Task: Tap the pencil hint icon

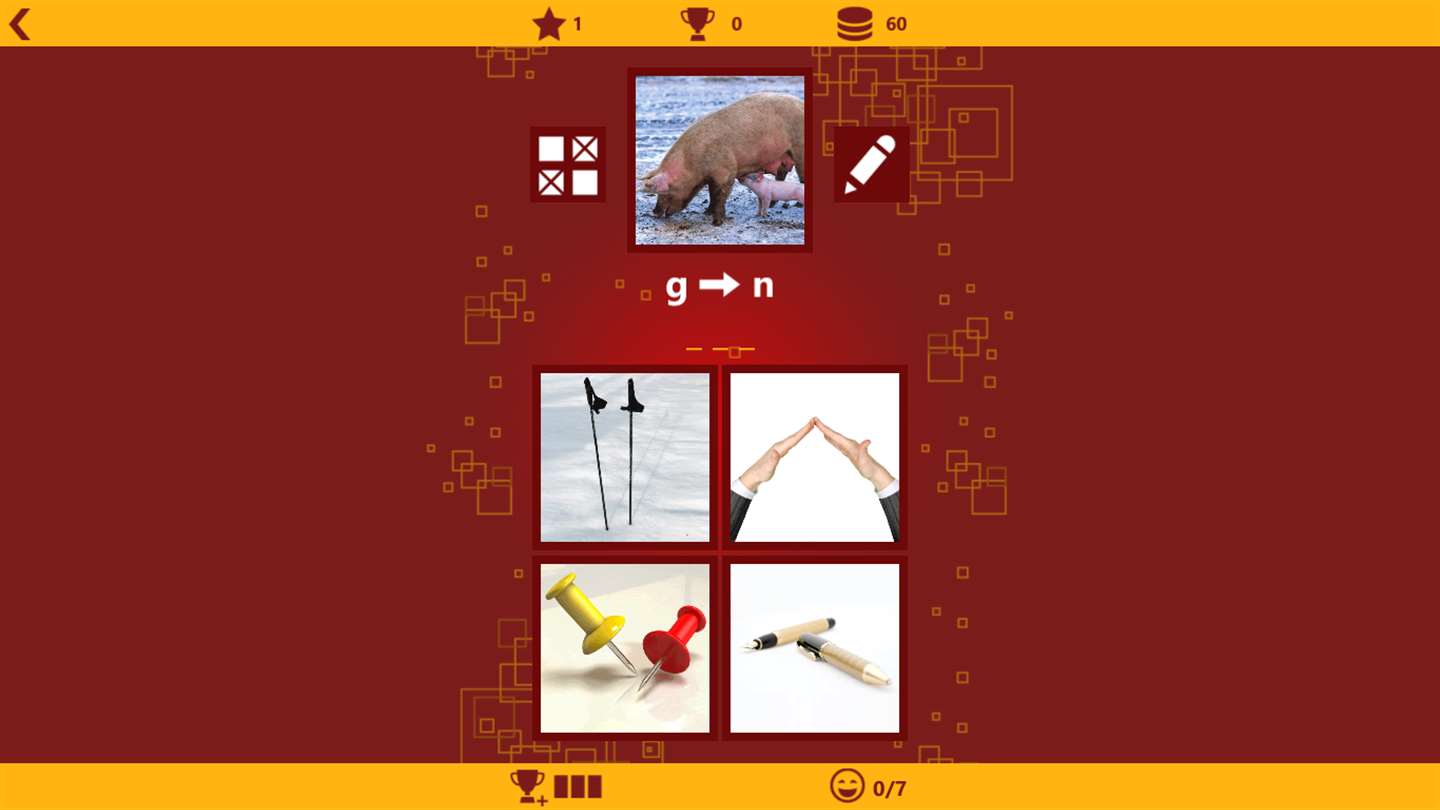Action: (871, 165)
